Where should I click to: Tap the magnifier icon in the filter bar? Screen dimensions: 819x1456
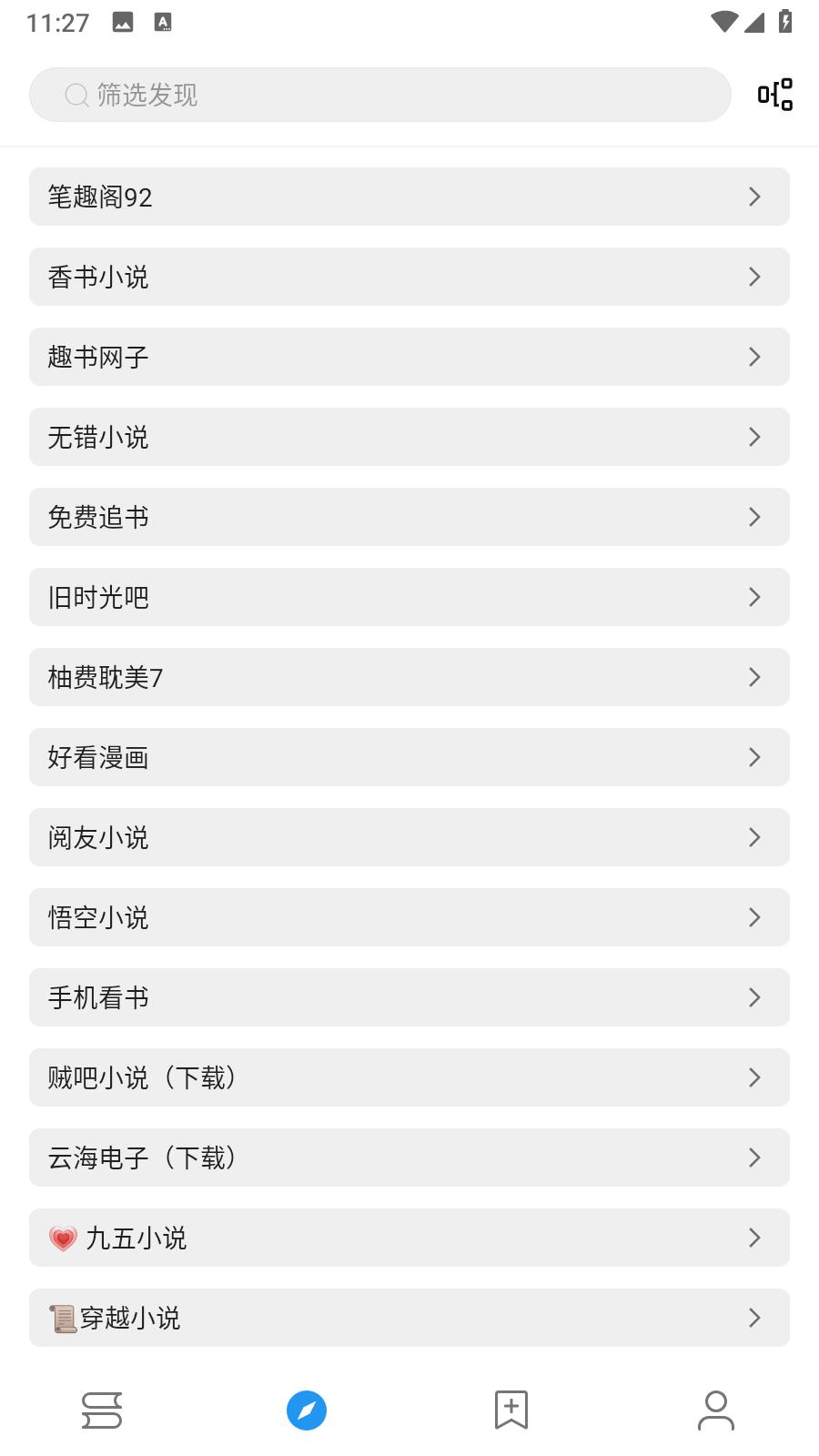point(75,94)
